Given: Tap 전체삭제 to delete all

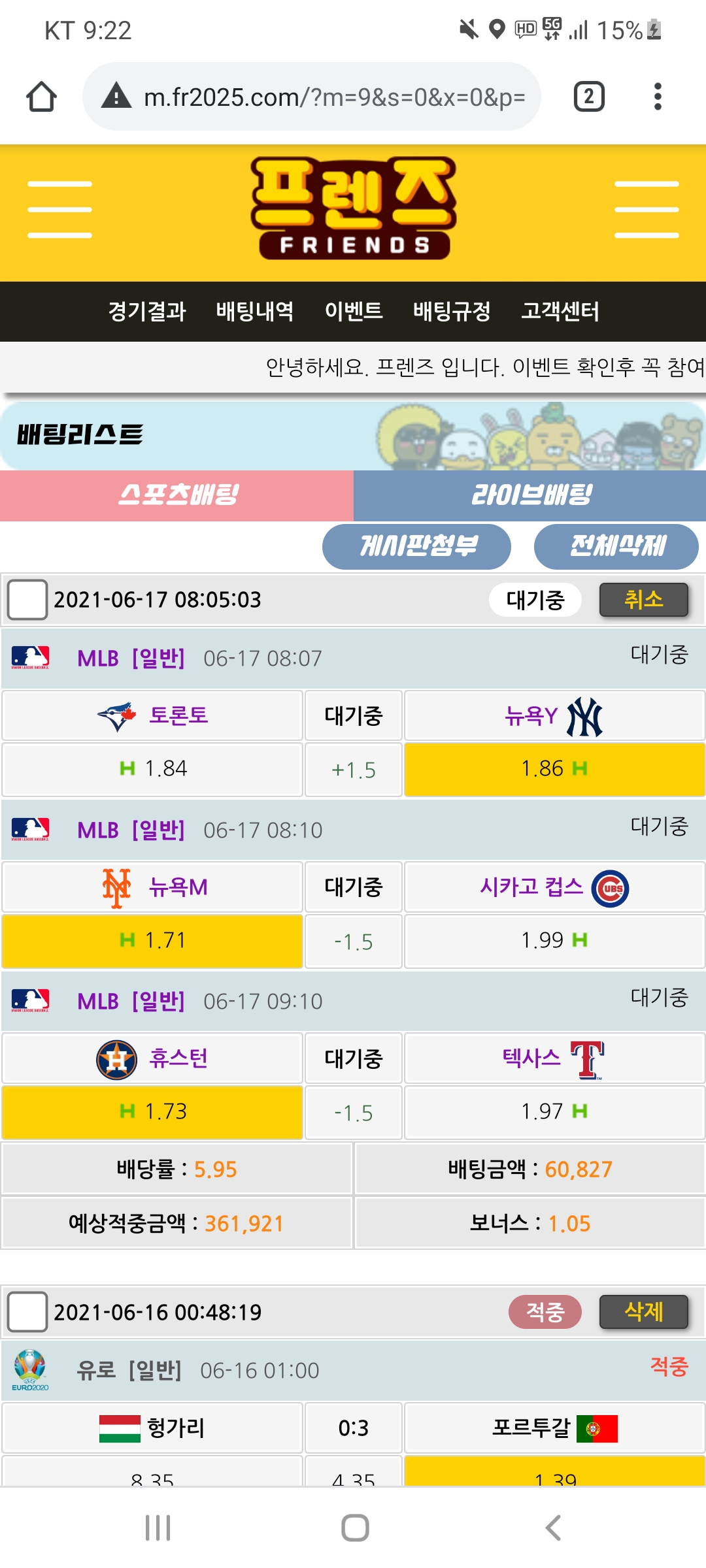Looking at the screenshot, I should point(616,546).
